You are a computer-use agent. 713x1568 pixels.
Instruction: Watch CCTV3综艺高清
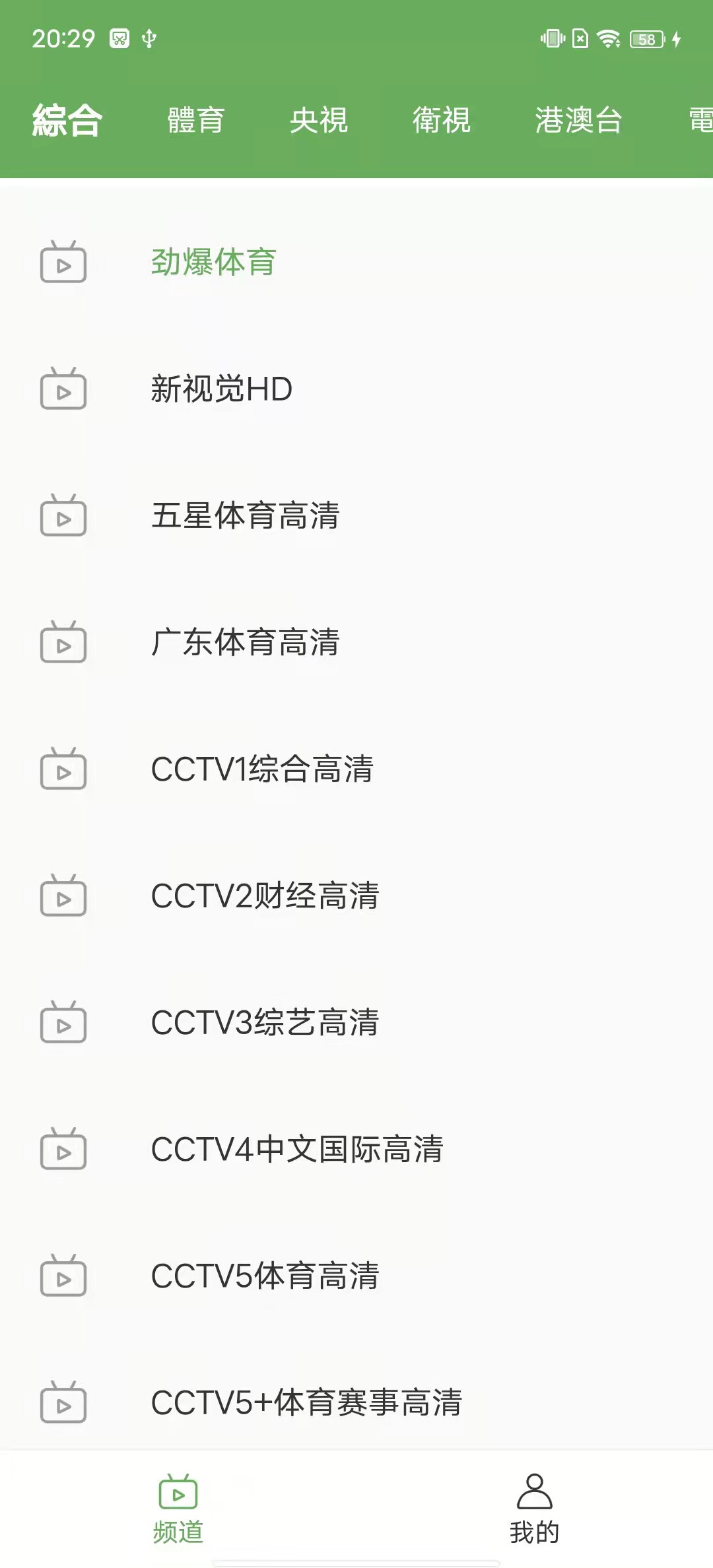point(356,1022)
